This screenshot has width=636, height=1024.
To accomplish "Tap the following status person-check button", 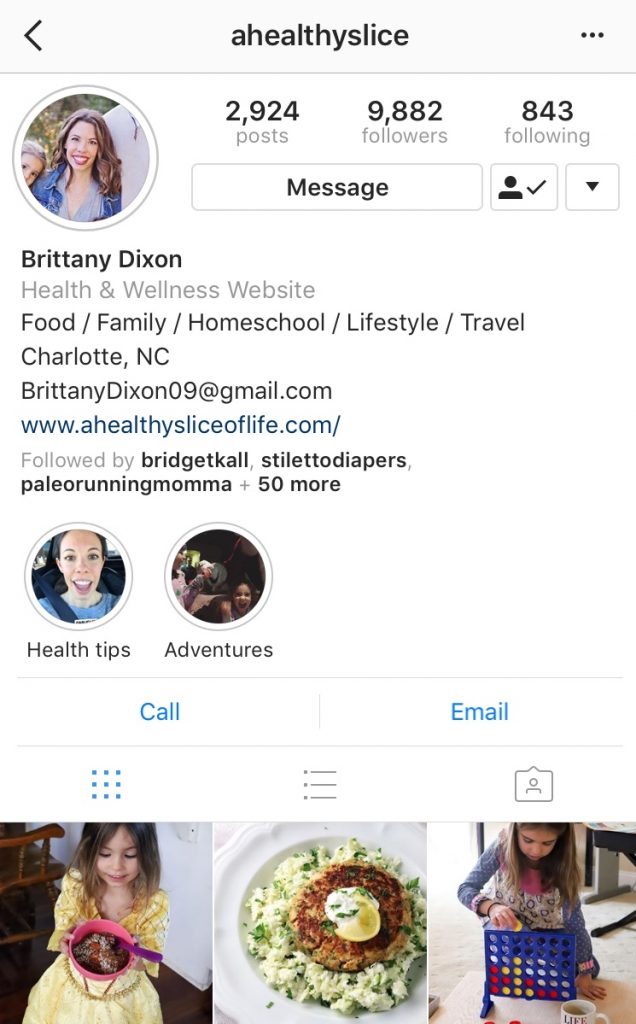I will pos(524,187).
